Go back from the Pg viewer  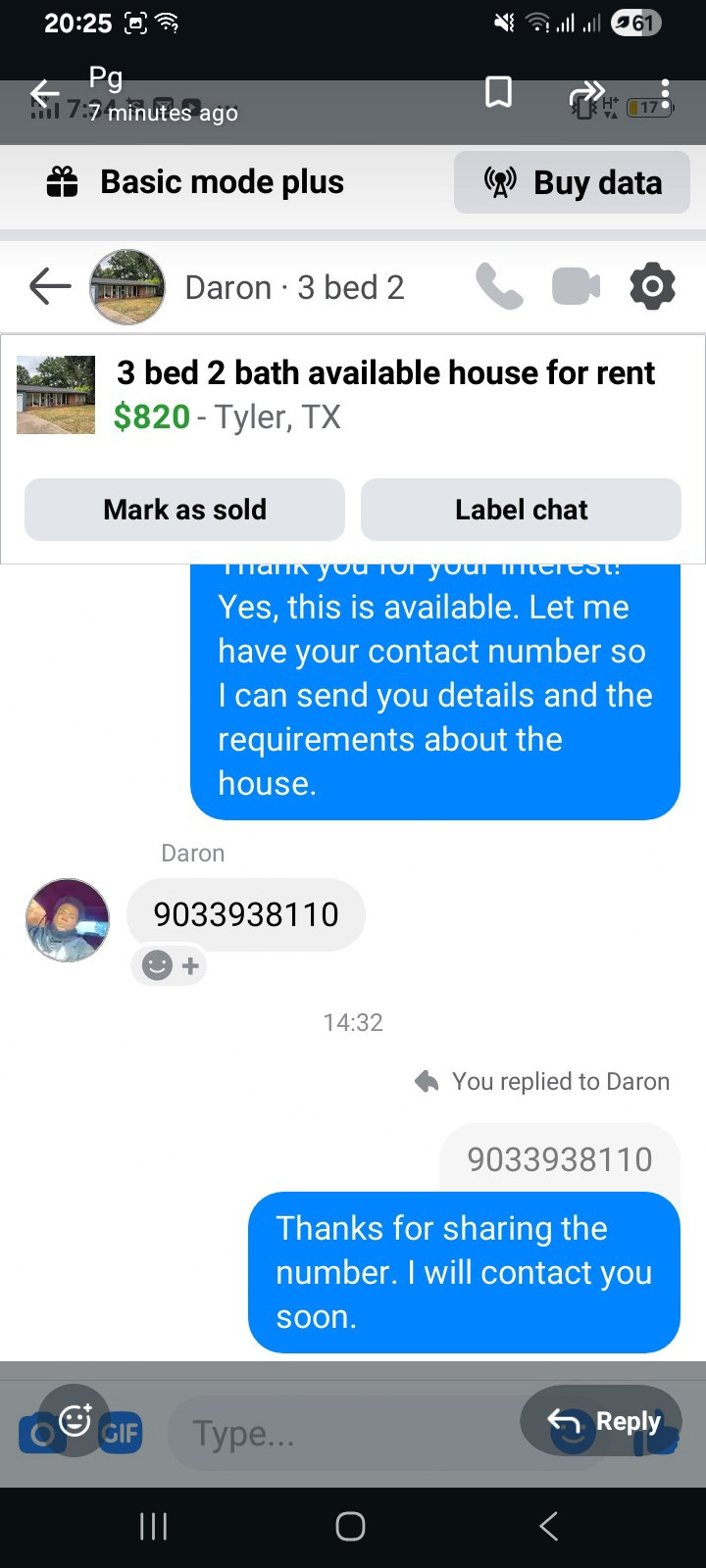click(x=44, y=94)
